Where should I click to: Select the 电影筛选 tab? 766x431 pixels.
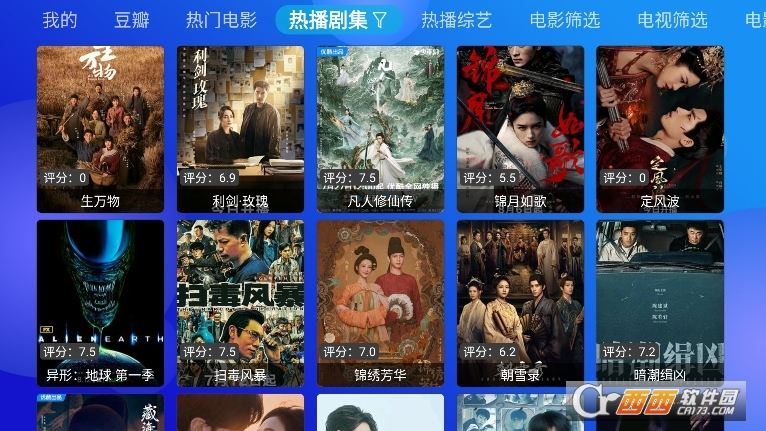tap(565, 20)
